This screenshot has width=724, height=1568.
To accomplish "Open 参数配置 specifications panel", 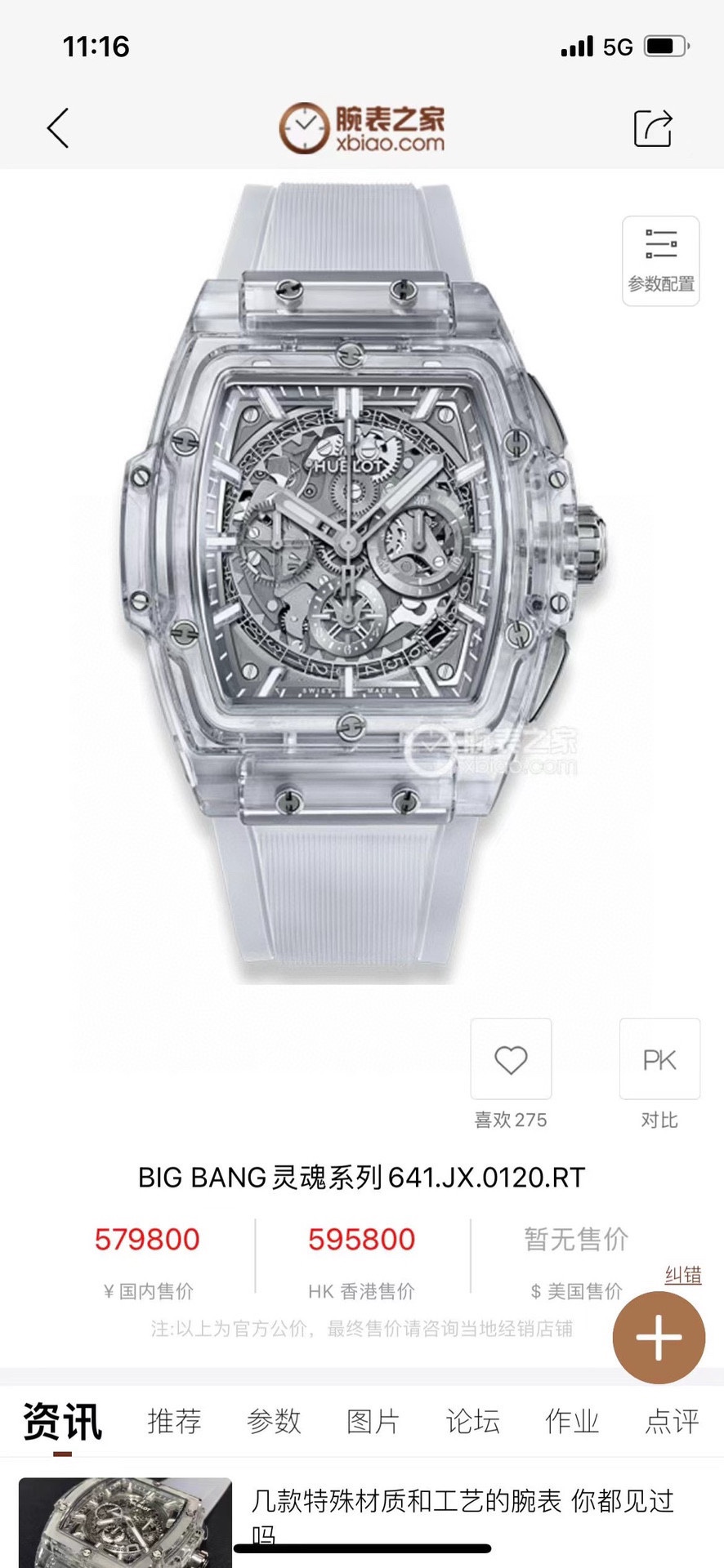I will (660, 261).
